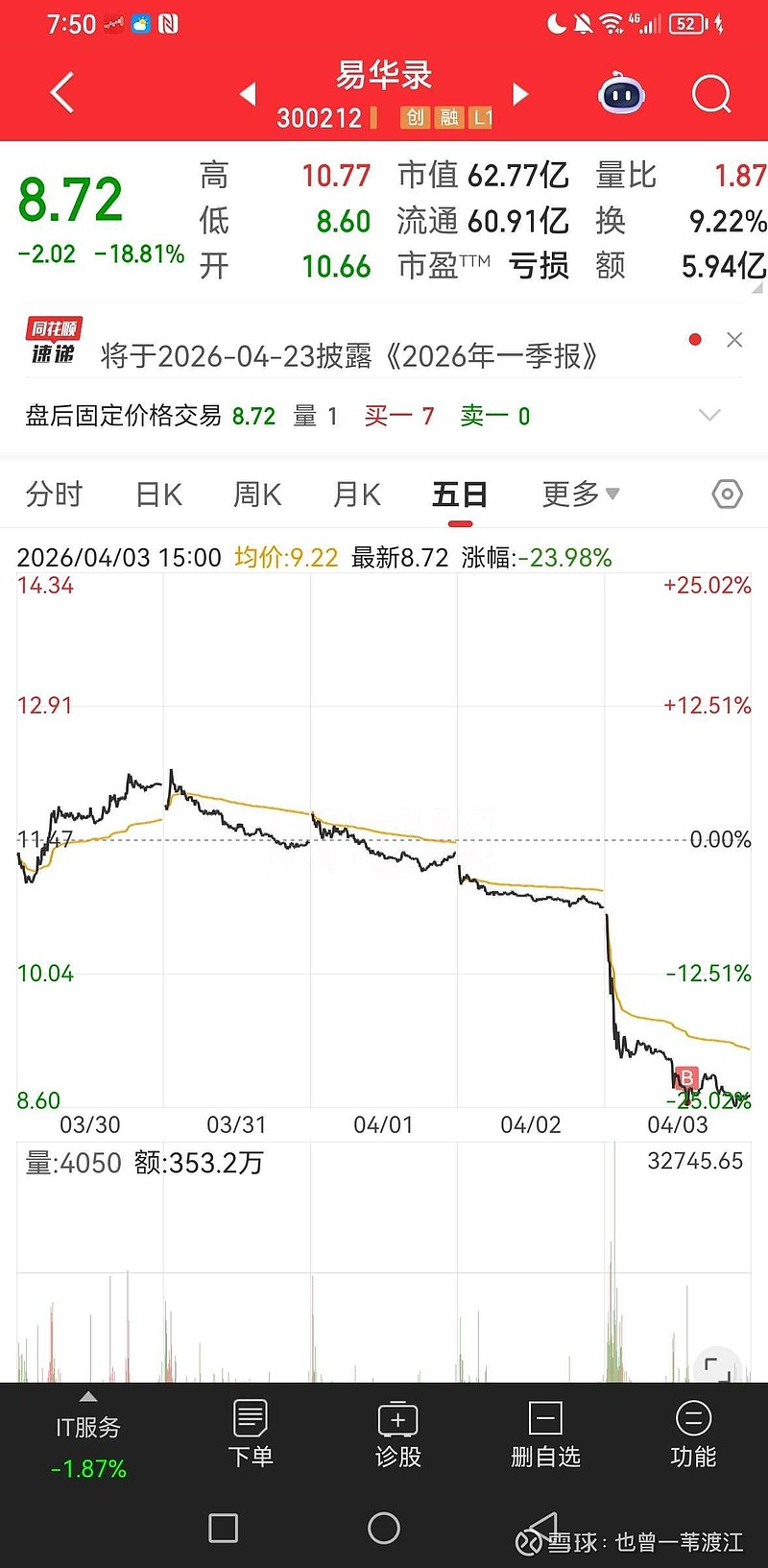Open the AI robot assistant
The width and height of the screenshot is (768, 1568).
coord(621,94)
